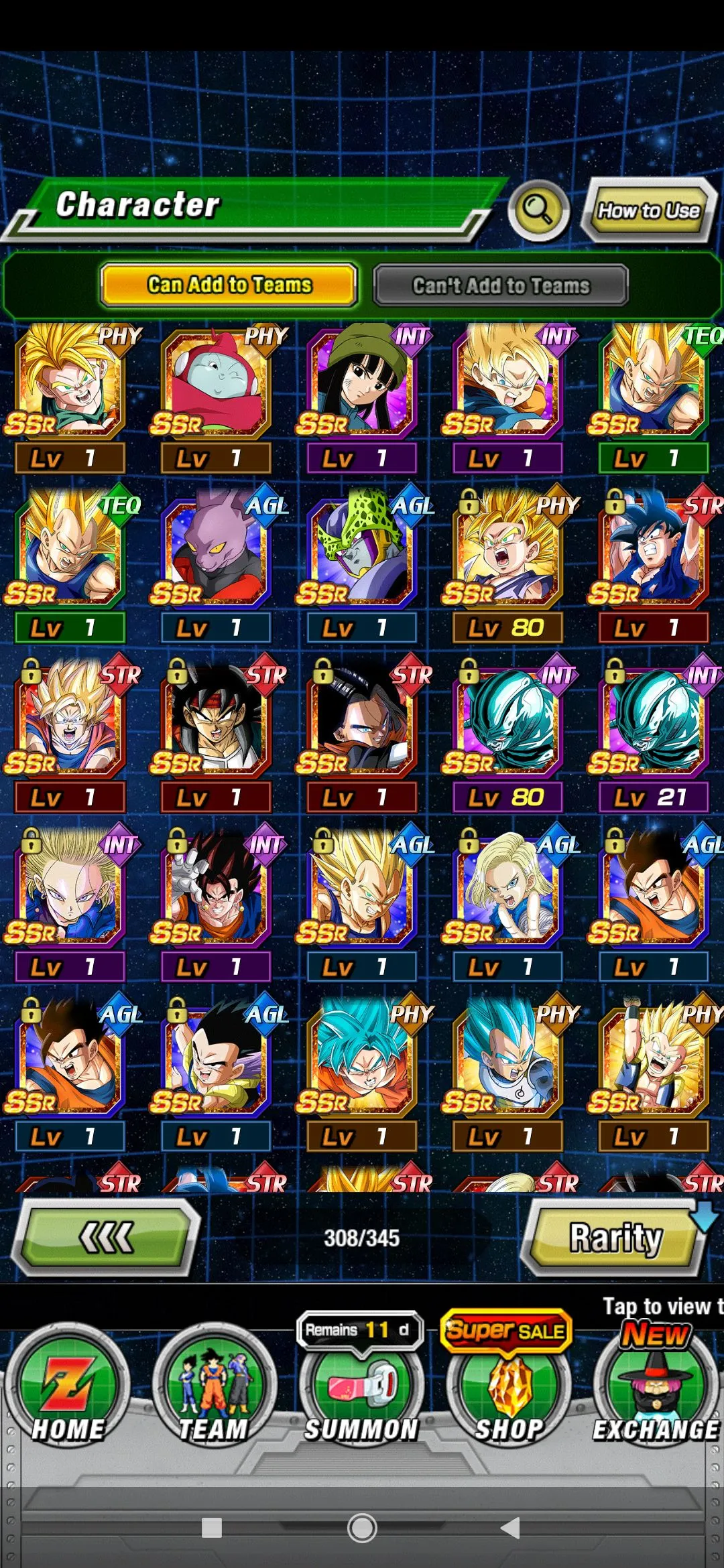Go to the HOME menu

click(x=68, y=1386)
